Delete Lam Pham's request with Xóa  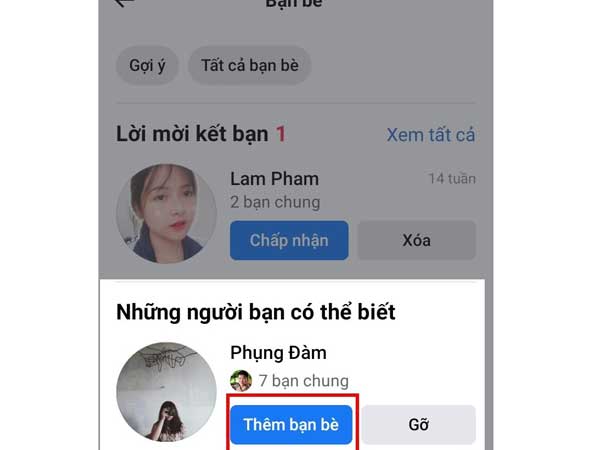[416, 240]
